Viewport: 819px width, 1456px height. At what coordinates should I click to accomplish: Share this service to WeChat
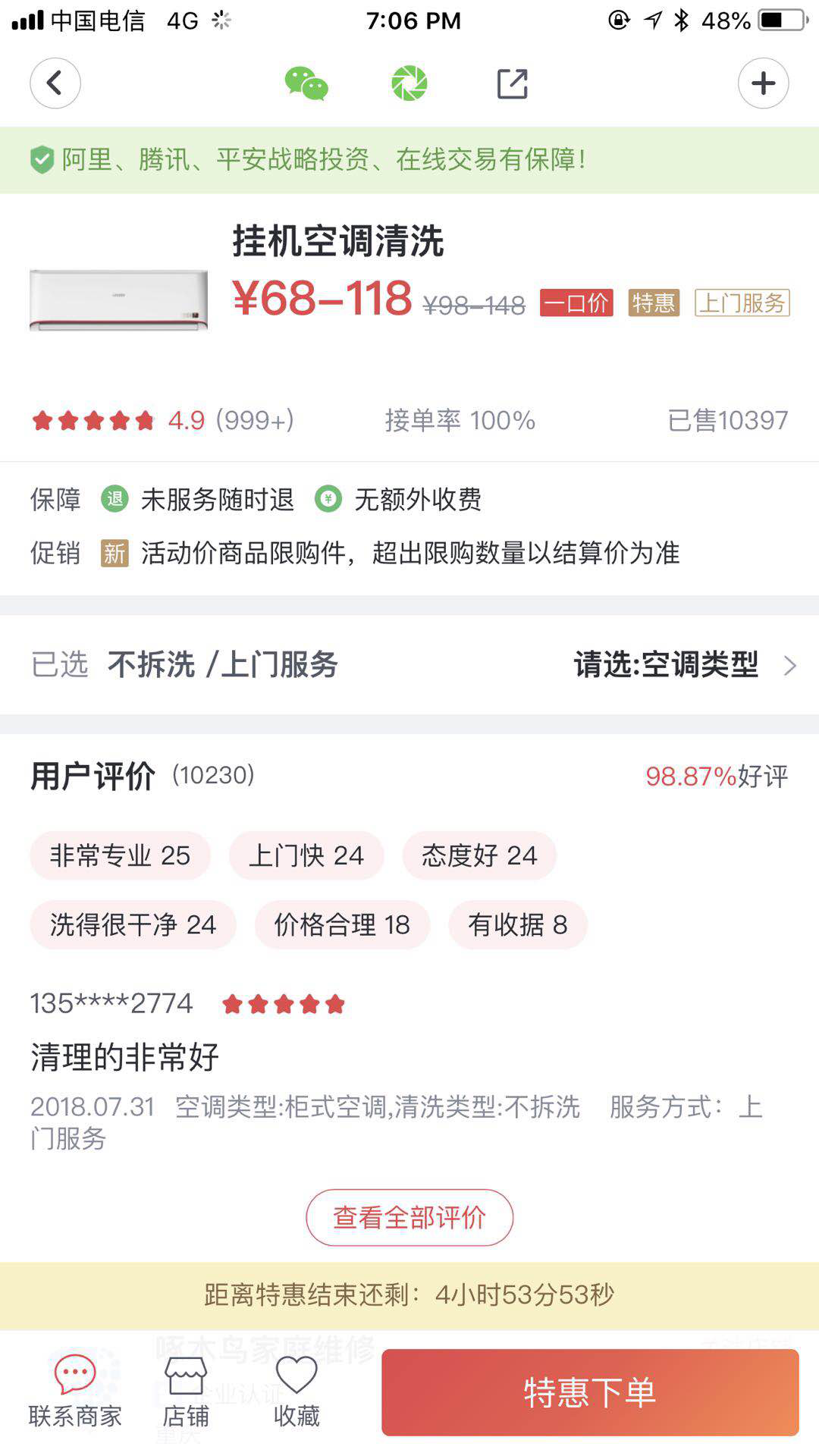tap(306, 83)
